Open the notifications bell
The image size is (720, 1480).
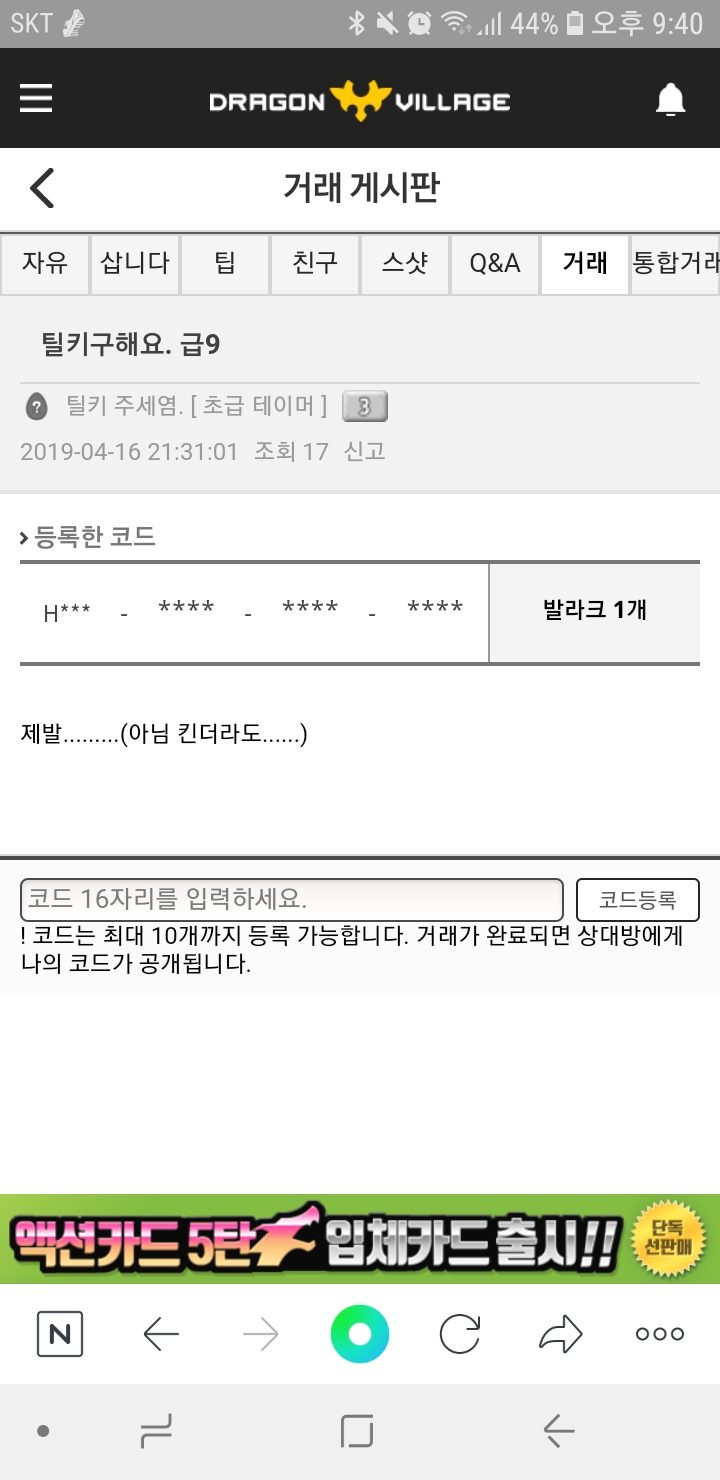(670, 99)
